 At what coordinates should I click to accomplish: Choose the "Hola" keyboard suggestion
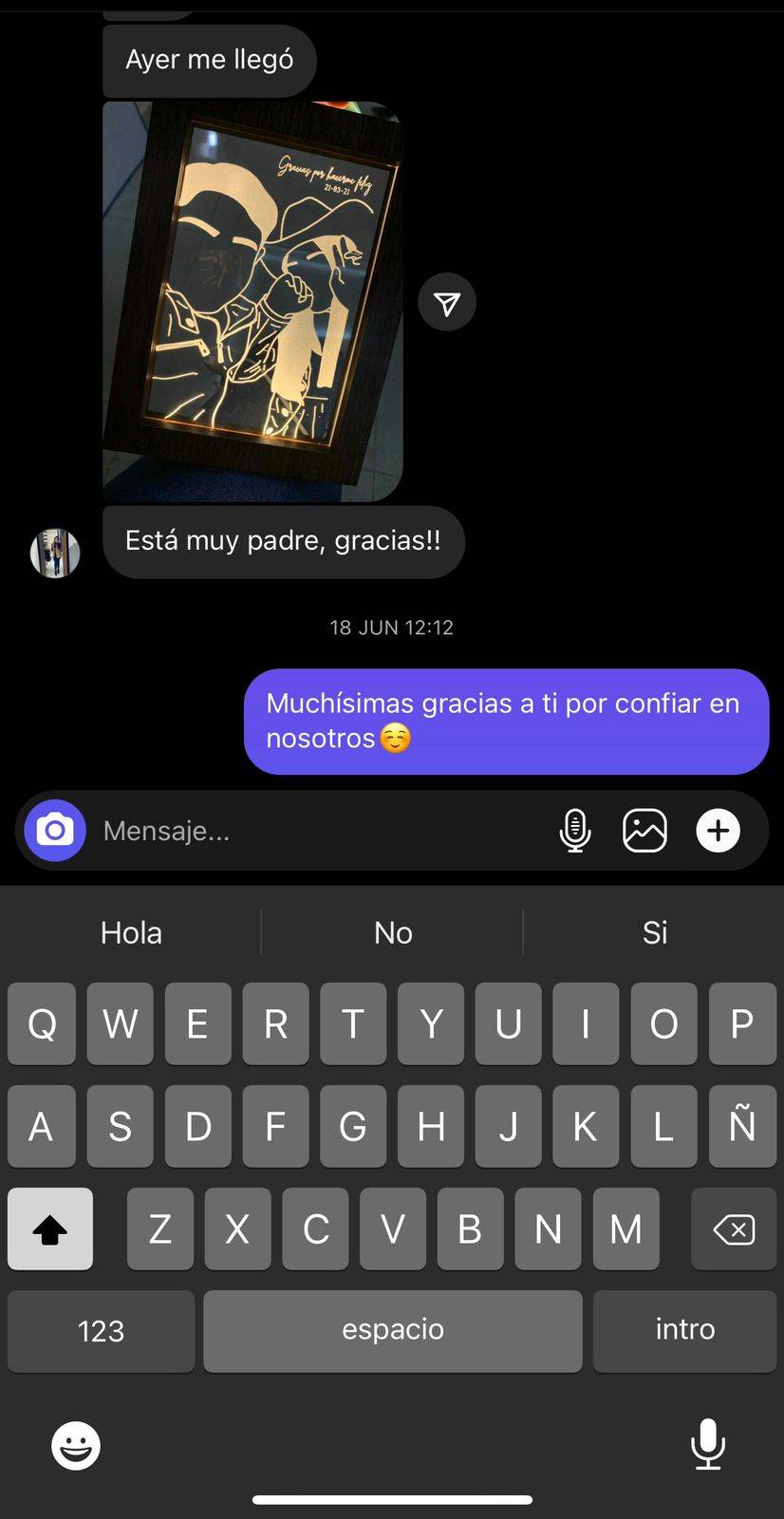131,932
